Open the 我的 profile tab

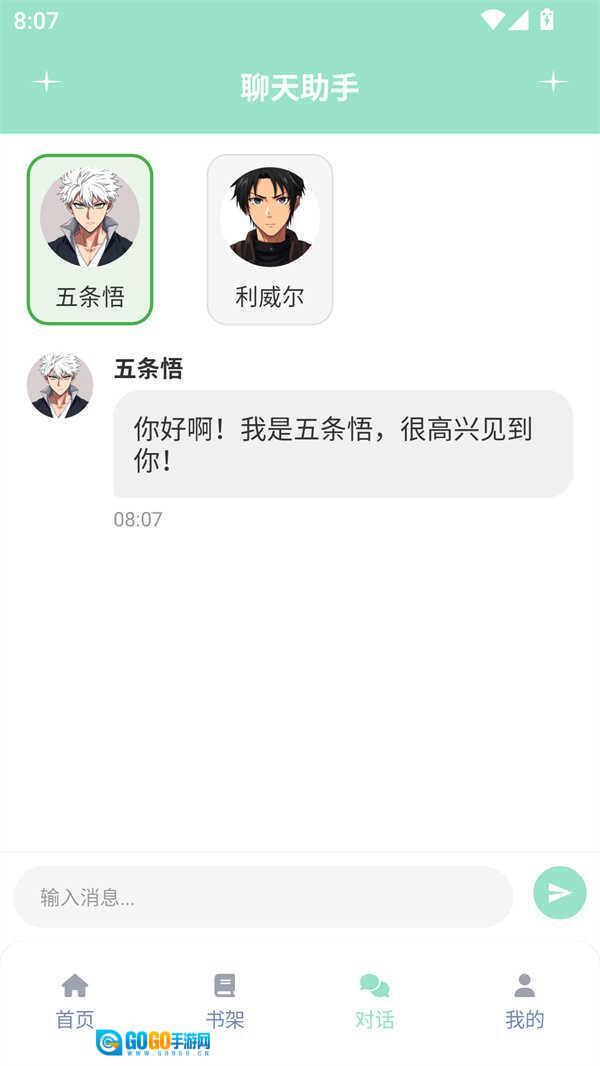[524, 1001]
